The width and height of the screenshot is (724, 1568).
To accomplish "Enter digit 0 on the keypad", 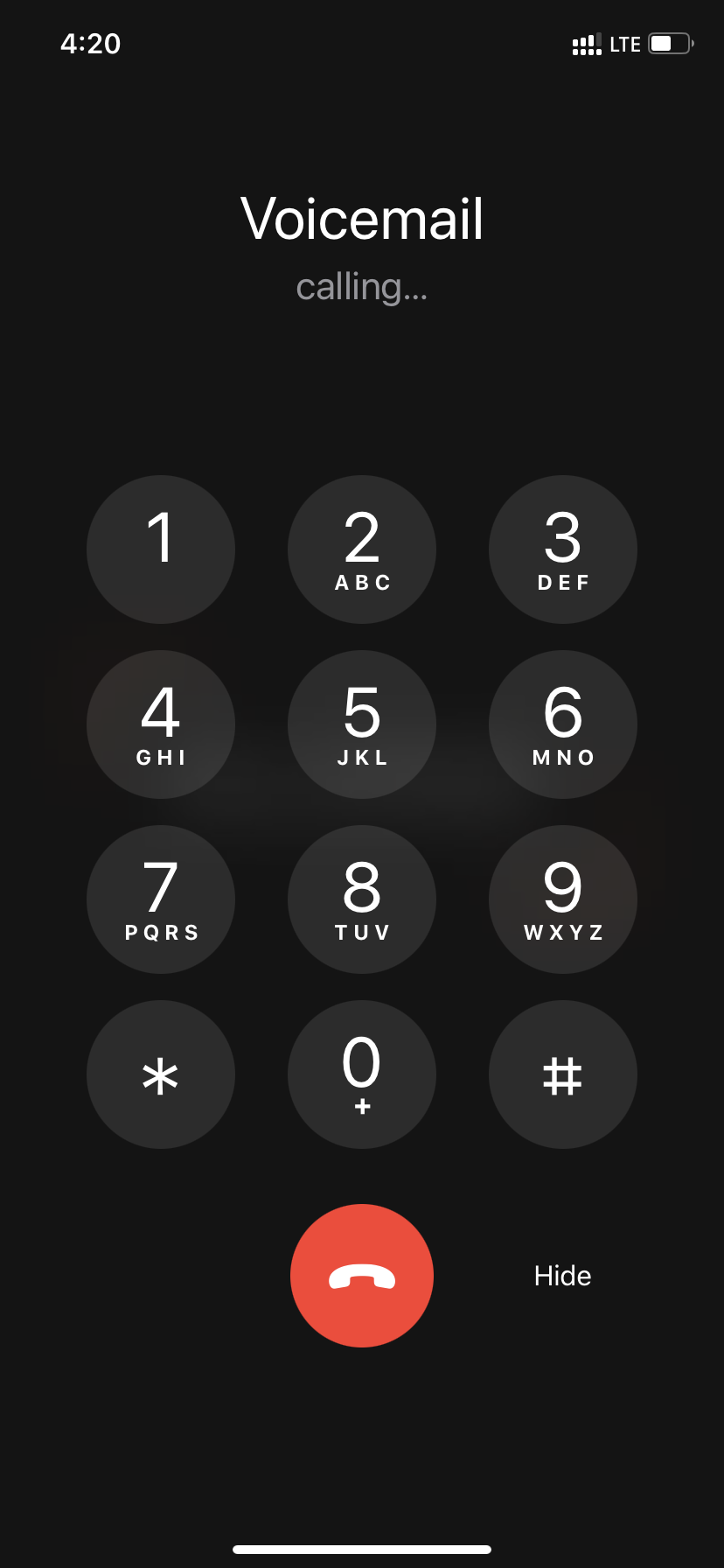I will (x=362, y=1074).
